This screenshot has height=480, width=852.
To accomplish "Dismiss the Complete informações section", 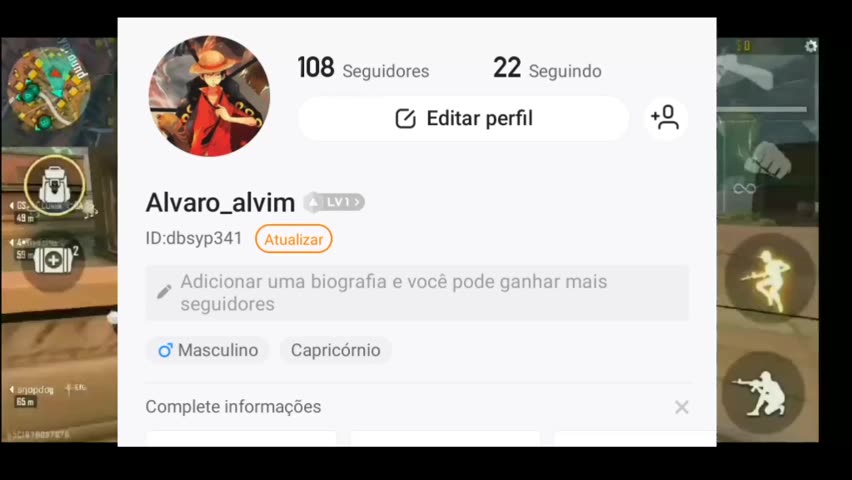I will tap(681, 407).
